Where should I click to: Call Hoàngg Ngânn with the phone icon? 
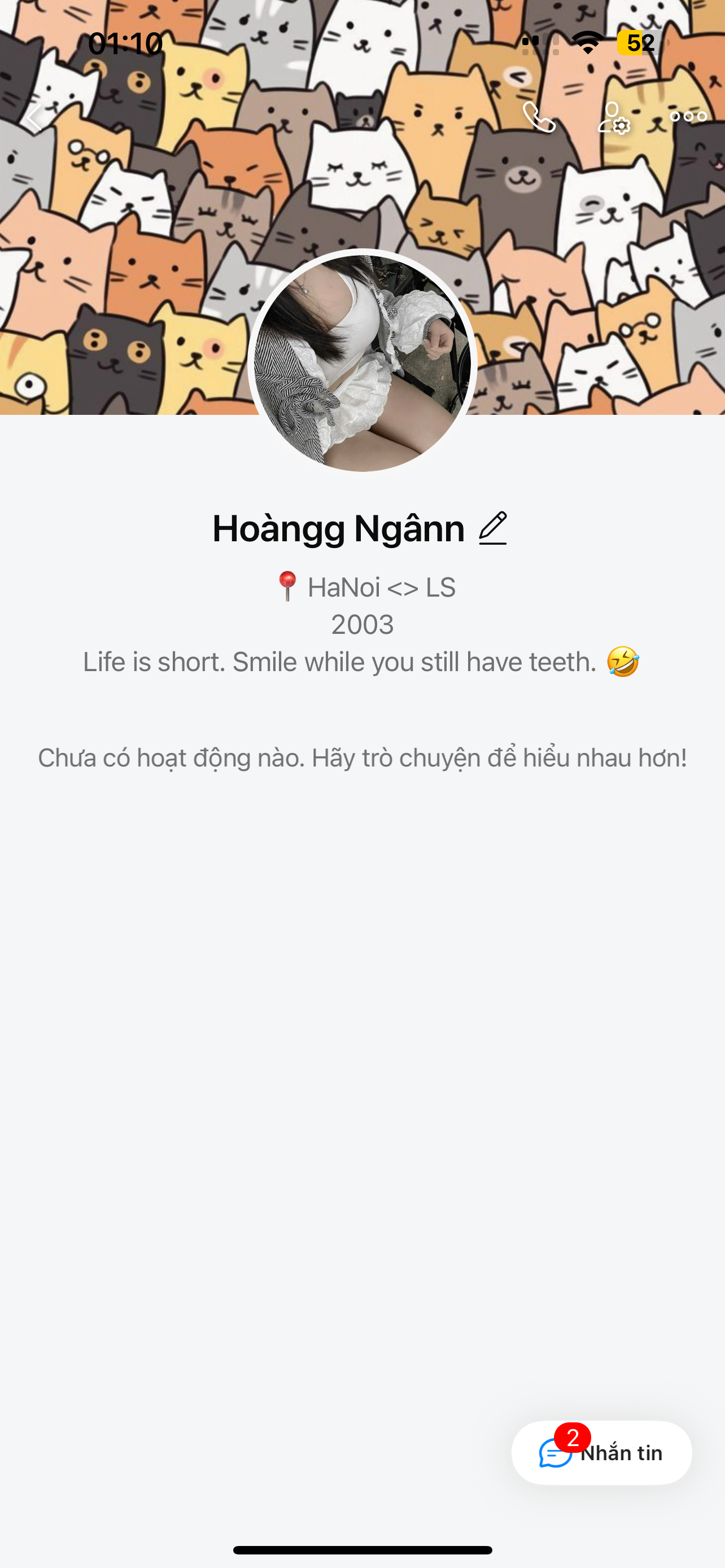point(539,117)
